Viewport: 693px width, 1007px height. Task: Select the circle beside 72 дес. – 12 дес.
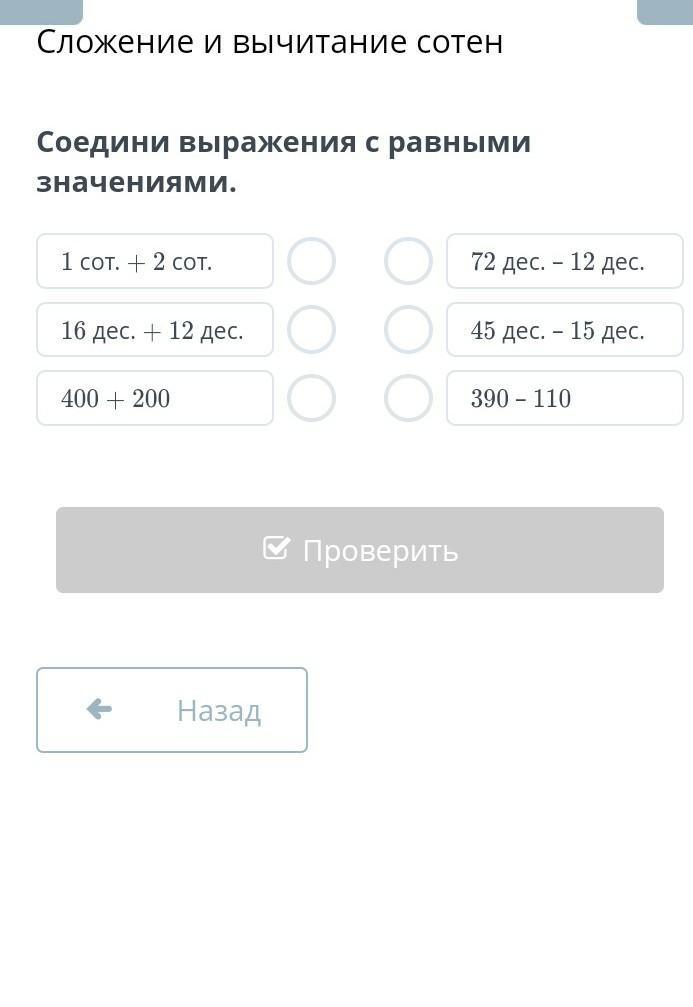[408, 261]
